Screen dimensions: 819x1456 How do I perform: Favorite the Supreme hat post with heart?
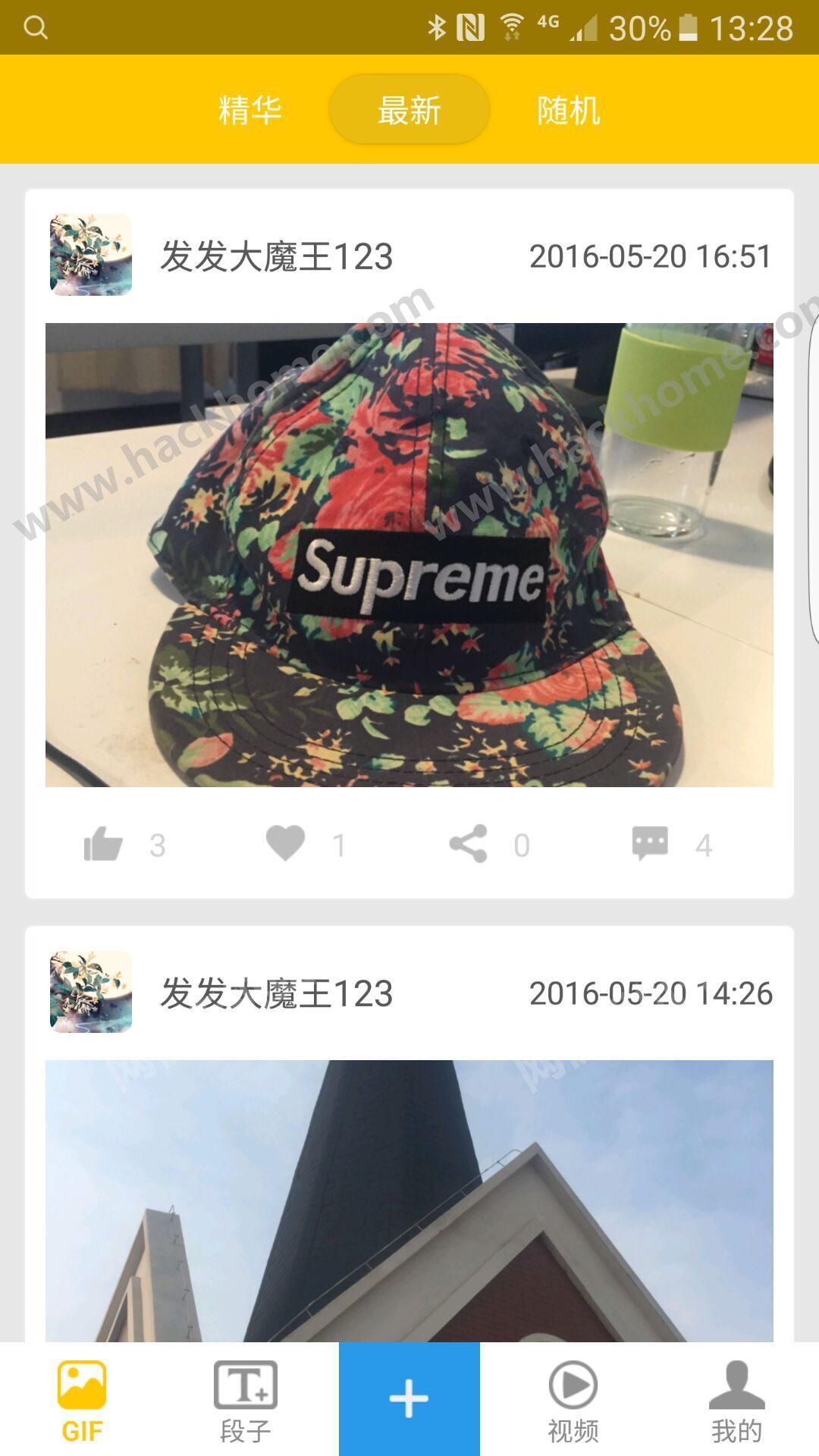pos(286,843)
